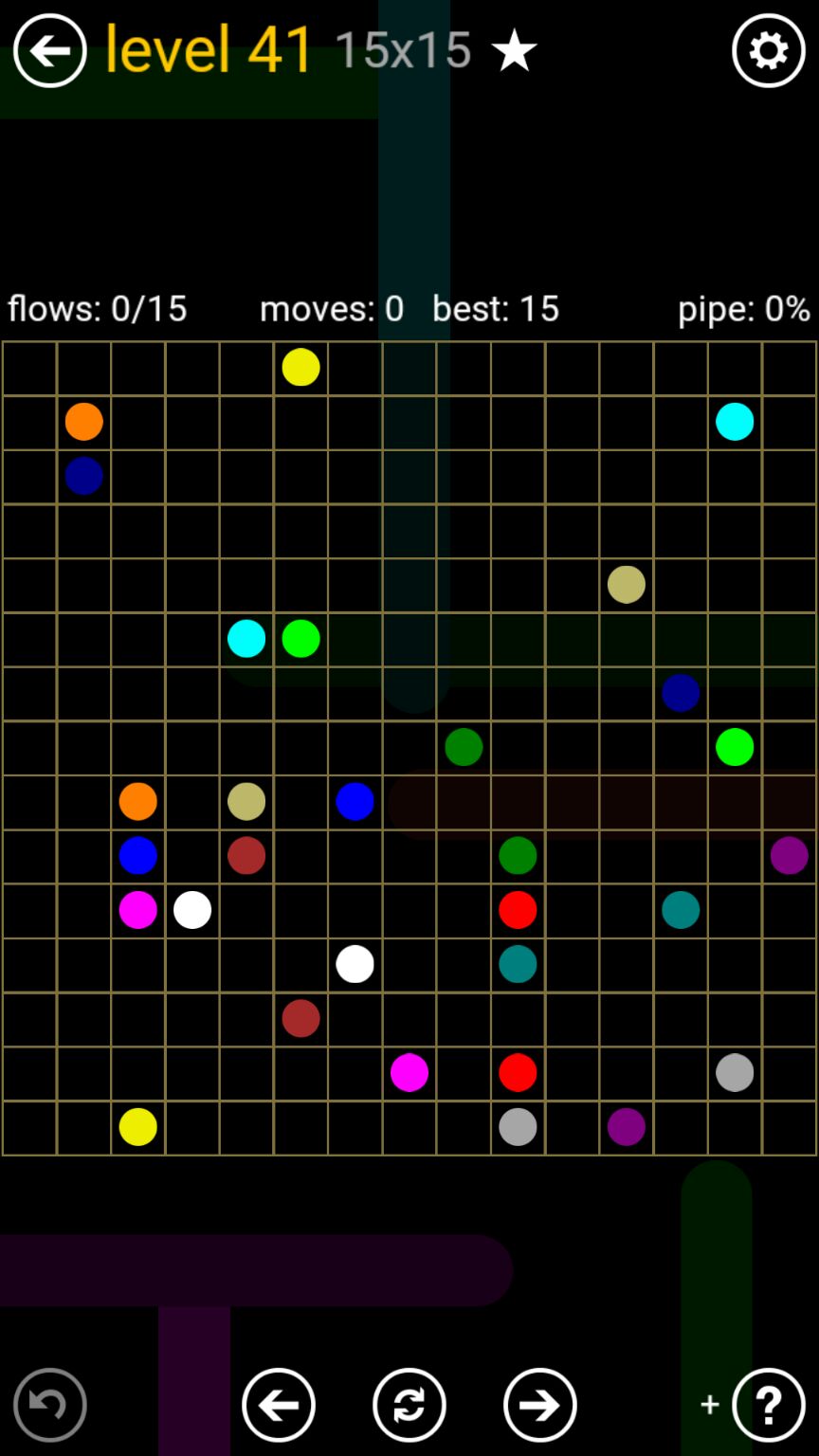Open the settings gear

[768, 50]
